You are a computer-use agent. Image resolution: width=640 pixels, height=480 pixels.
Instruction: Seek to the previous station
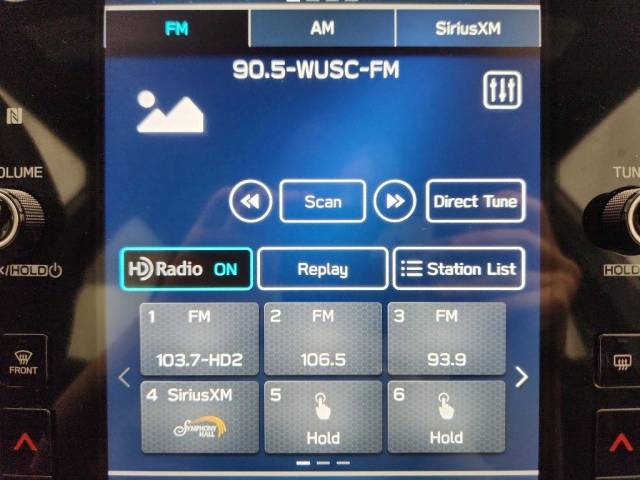click(250, 202)
